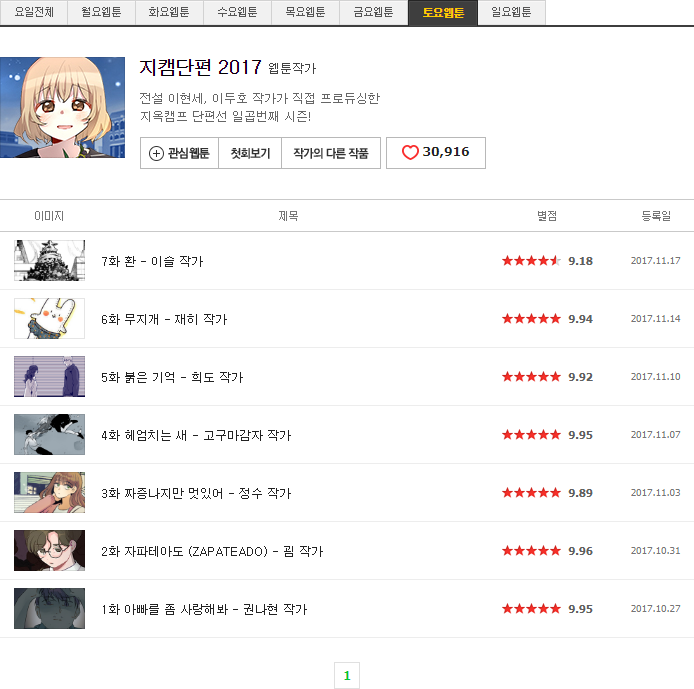The image size is (694, 689).
Task: Go to the 수요웹툰 tab
Action: (237, 13)
